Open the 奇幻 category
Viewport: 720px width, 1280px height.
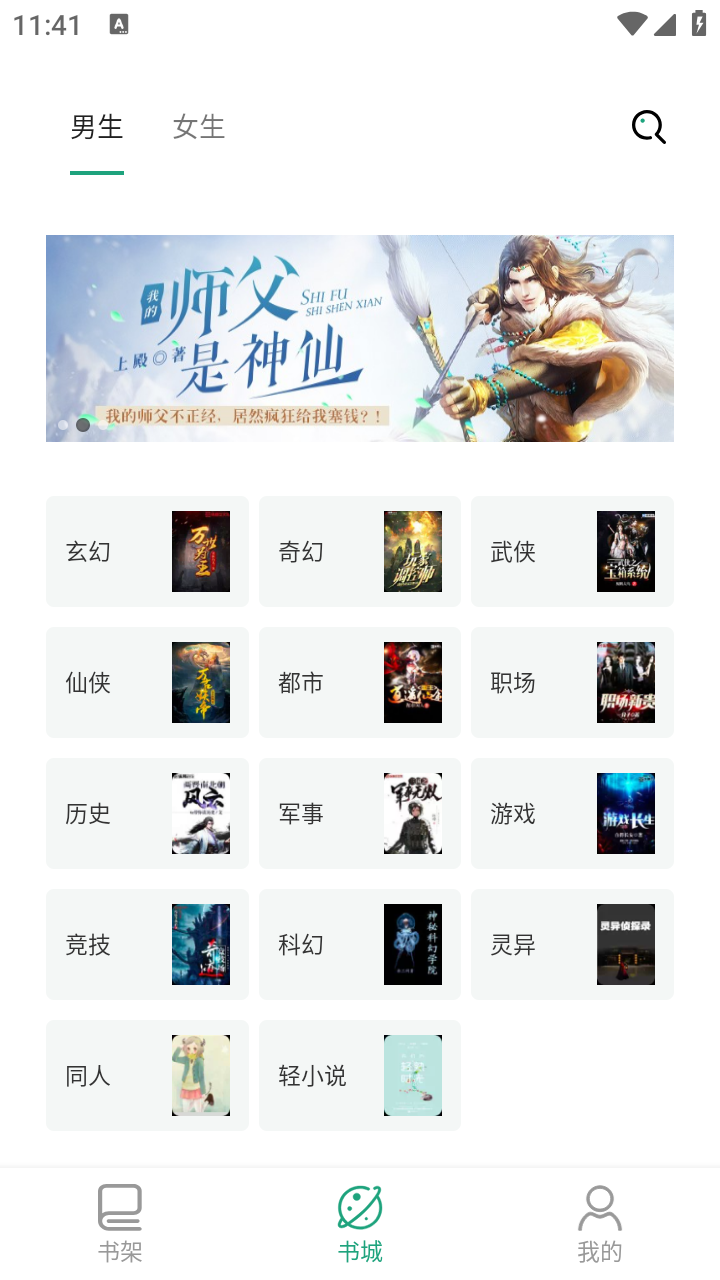coord(360,552)
